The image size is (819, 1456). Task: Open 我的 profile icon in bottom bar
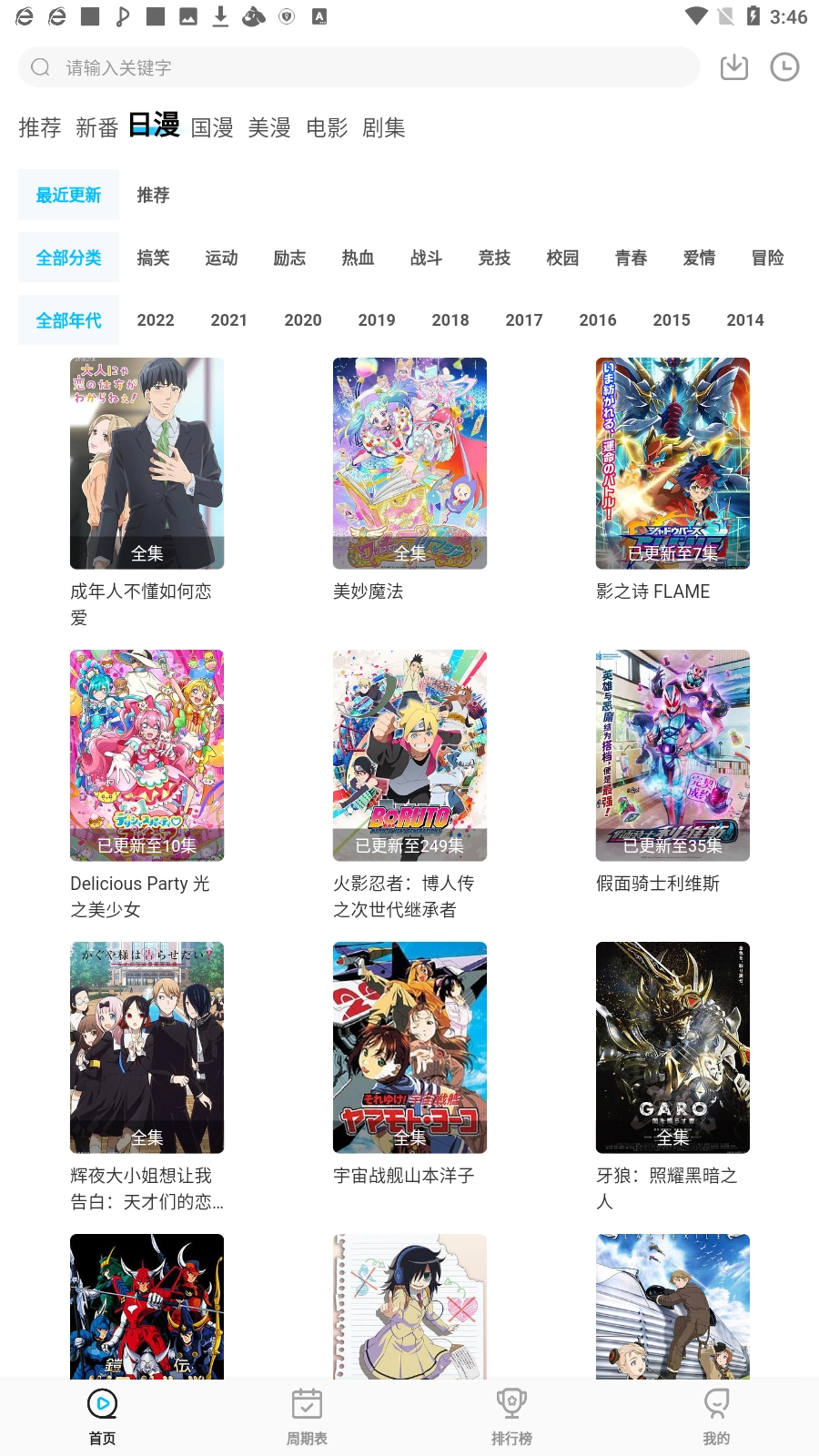(x=716, y=1405)
